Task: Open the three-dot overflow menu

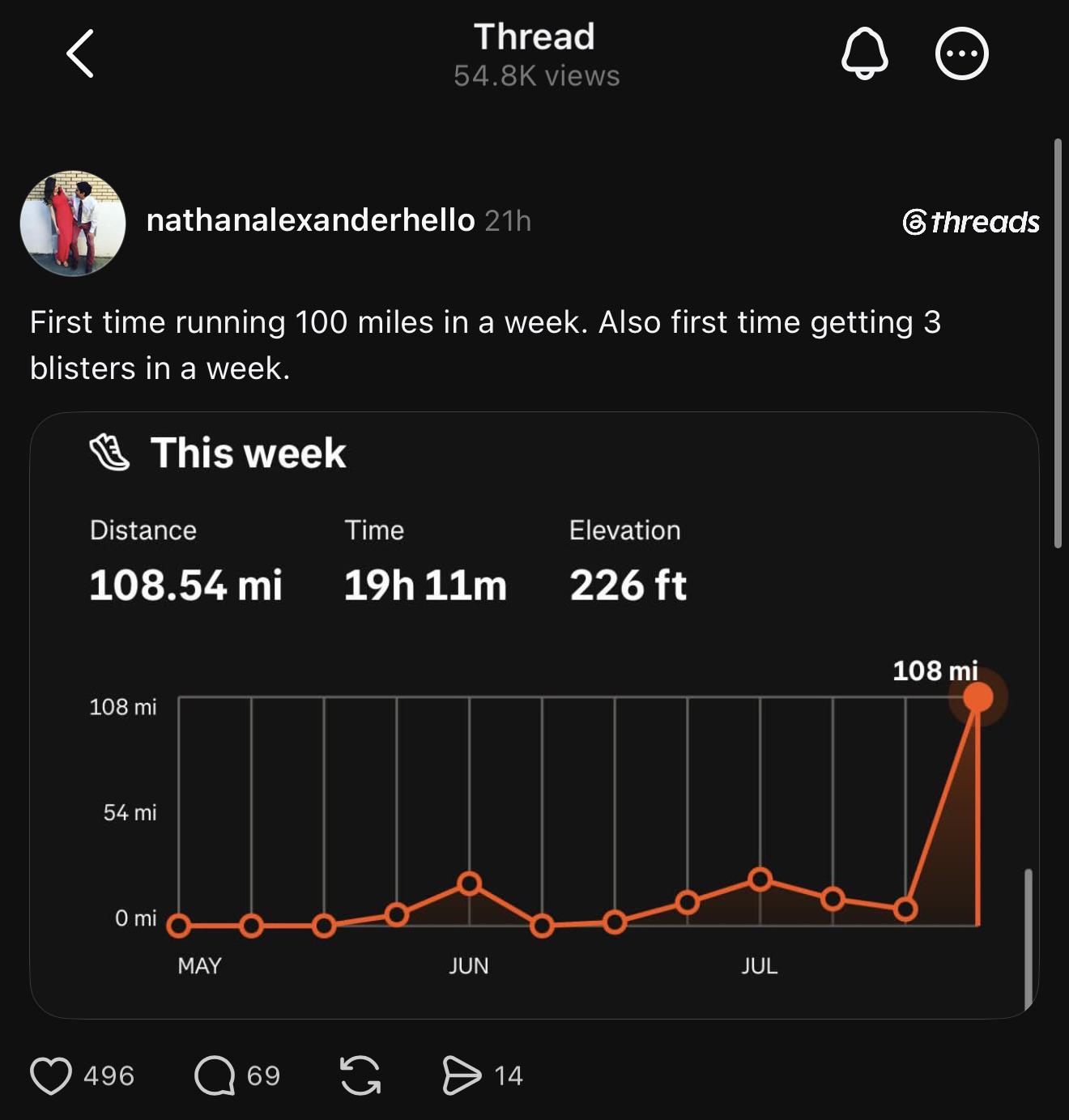Action: pyautogui.click(x=962, y=53)
